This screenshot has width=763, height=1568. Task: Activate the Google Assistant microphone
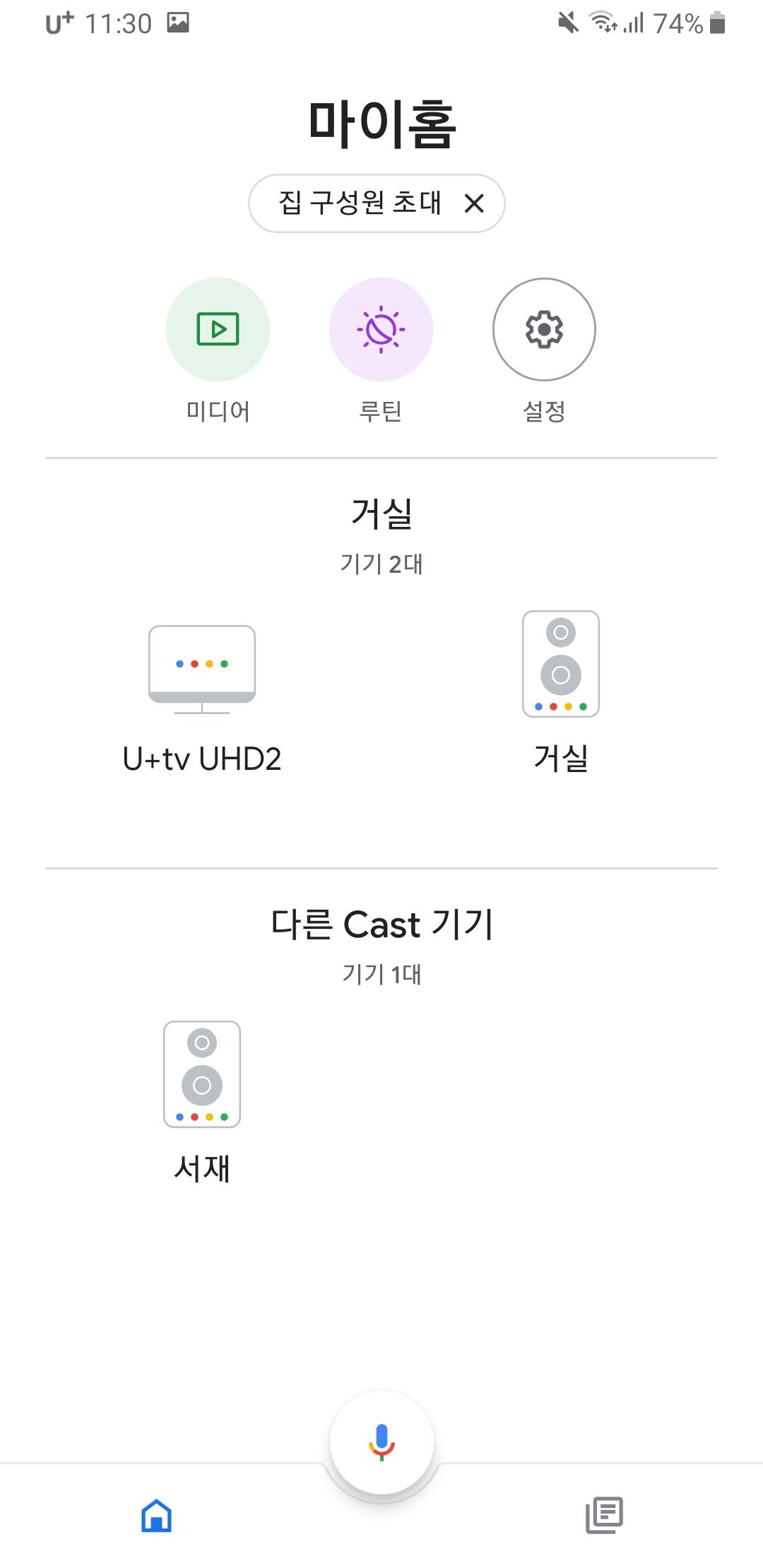point(381,1442)
